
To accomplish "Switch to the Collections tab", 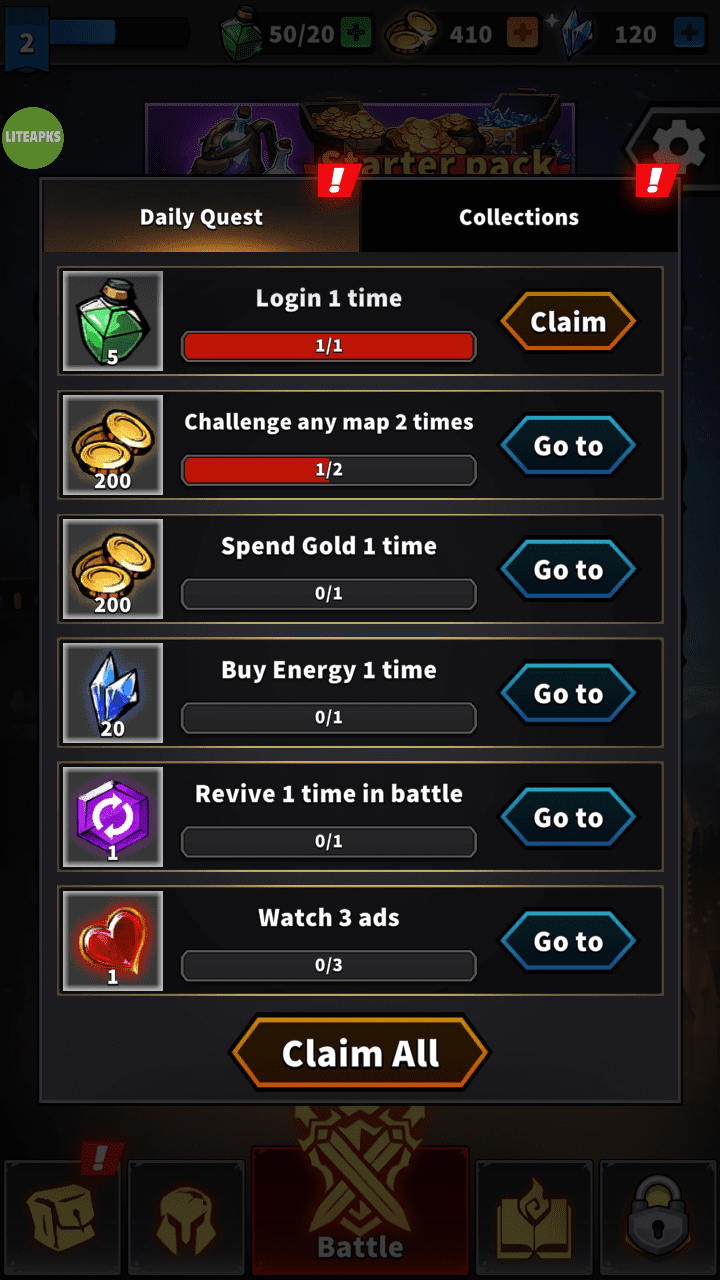I will 518,217.
